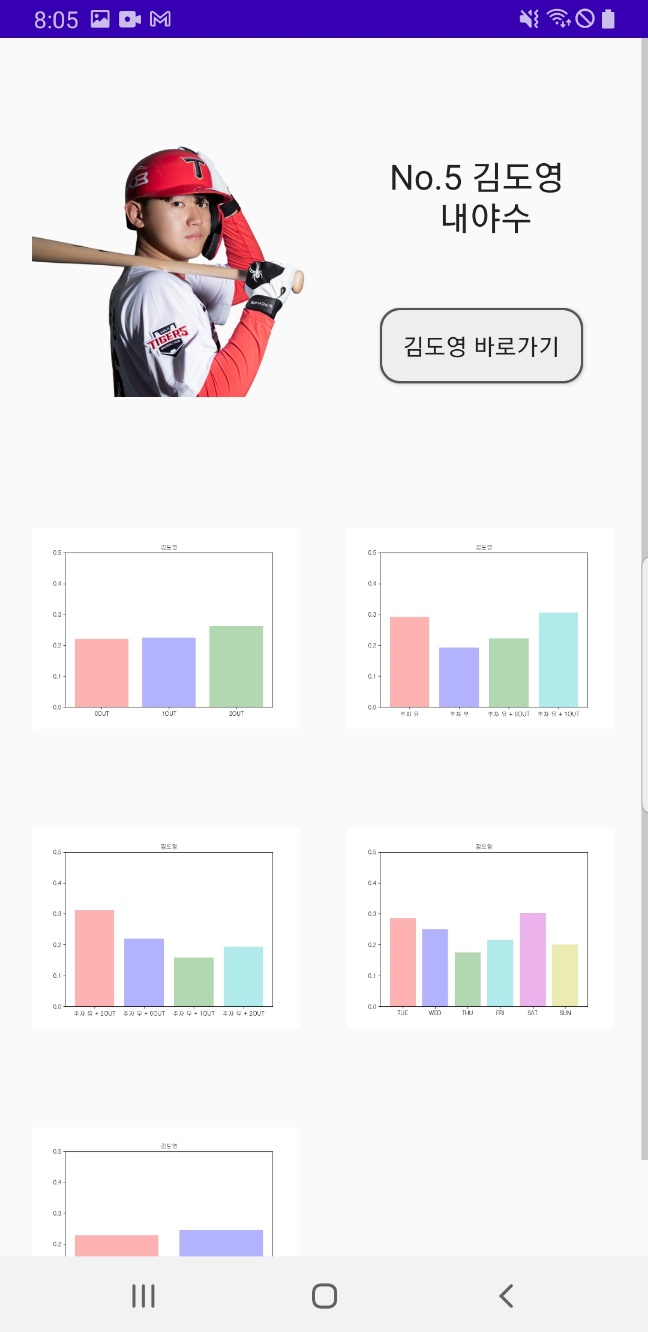Tap the 김도영 바로가기 button
This screenshot has height=1332, width=648.
click(x=481, y=346)
